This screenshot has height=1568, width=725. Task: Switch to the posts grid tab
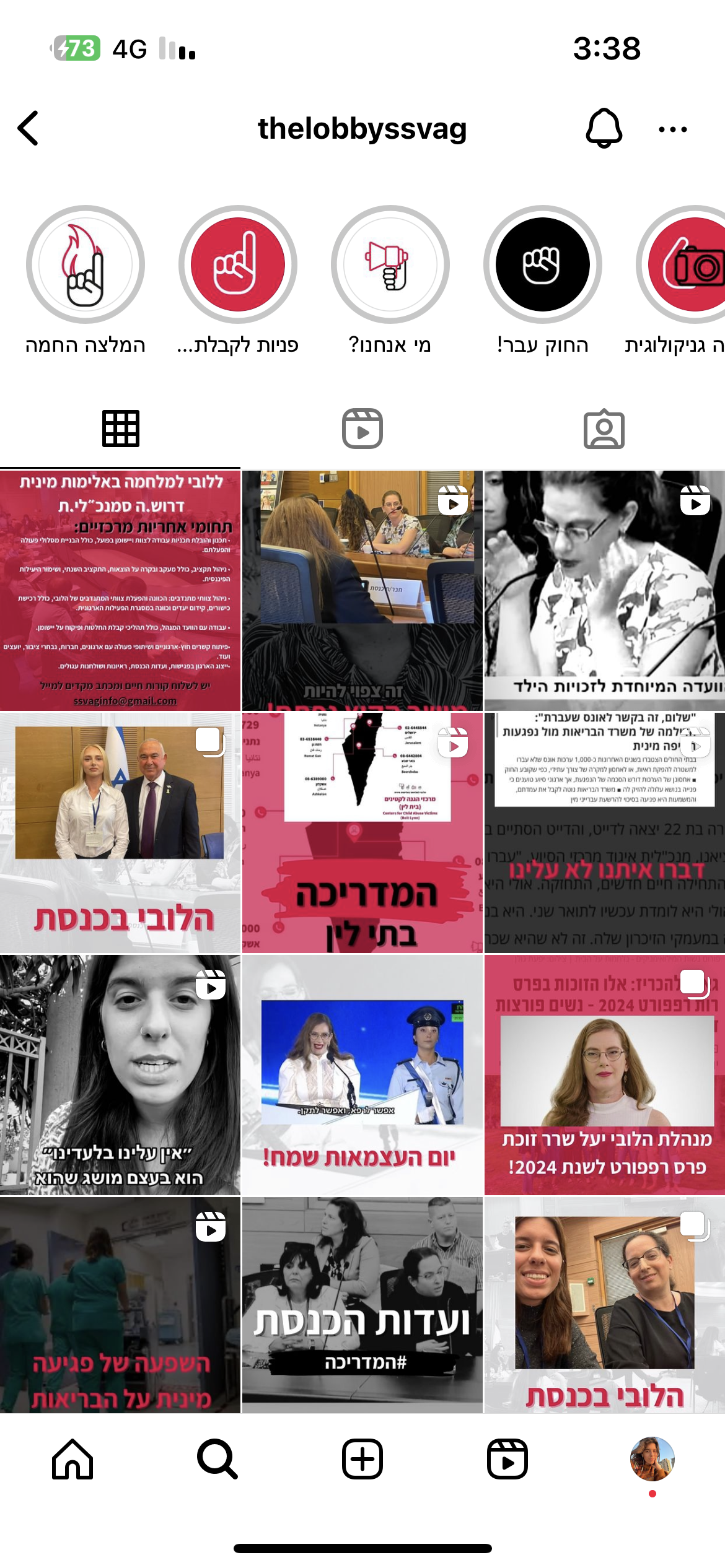pos(120,429)
